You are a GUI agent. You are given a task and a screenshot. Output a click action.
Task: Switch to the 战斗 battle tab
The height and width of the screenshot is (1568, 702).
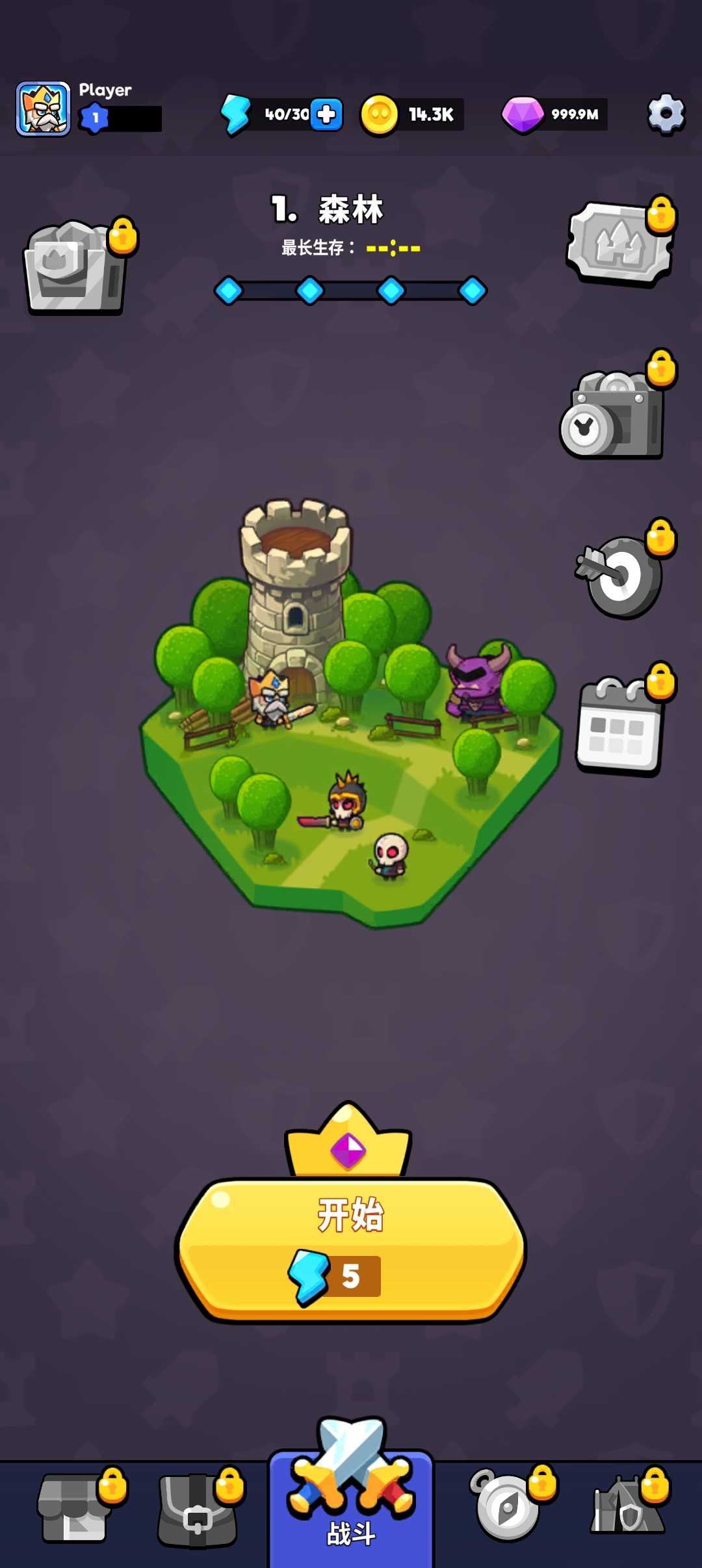pyautogui.click(x=351, y=1508)
